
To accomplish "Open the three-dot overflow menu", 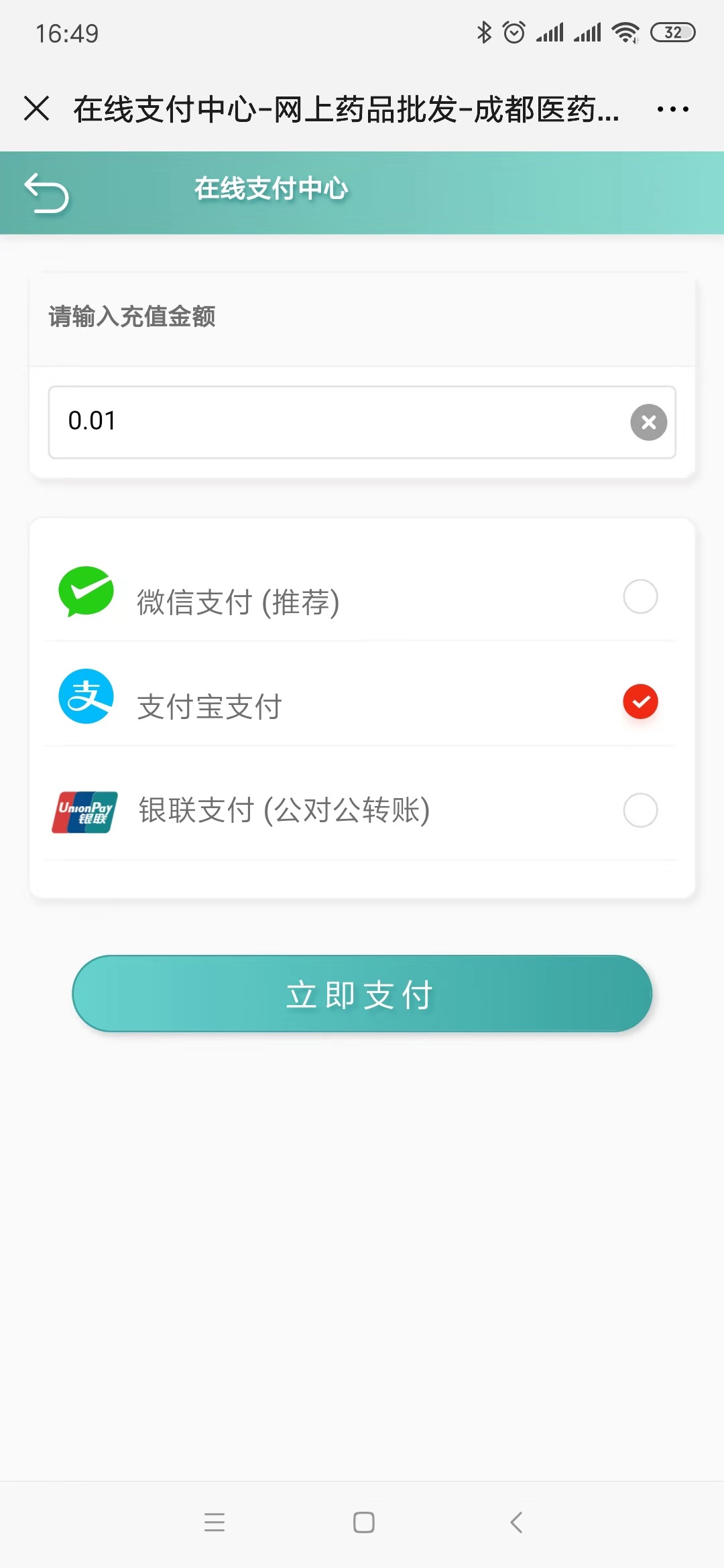I will pos(672,109).
